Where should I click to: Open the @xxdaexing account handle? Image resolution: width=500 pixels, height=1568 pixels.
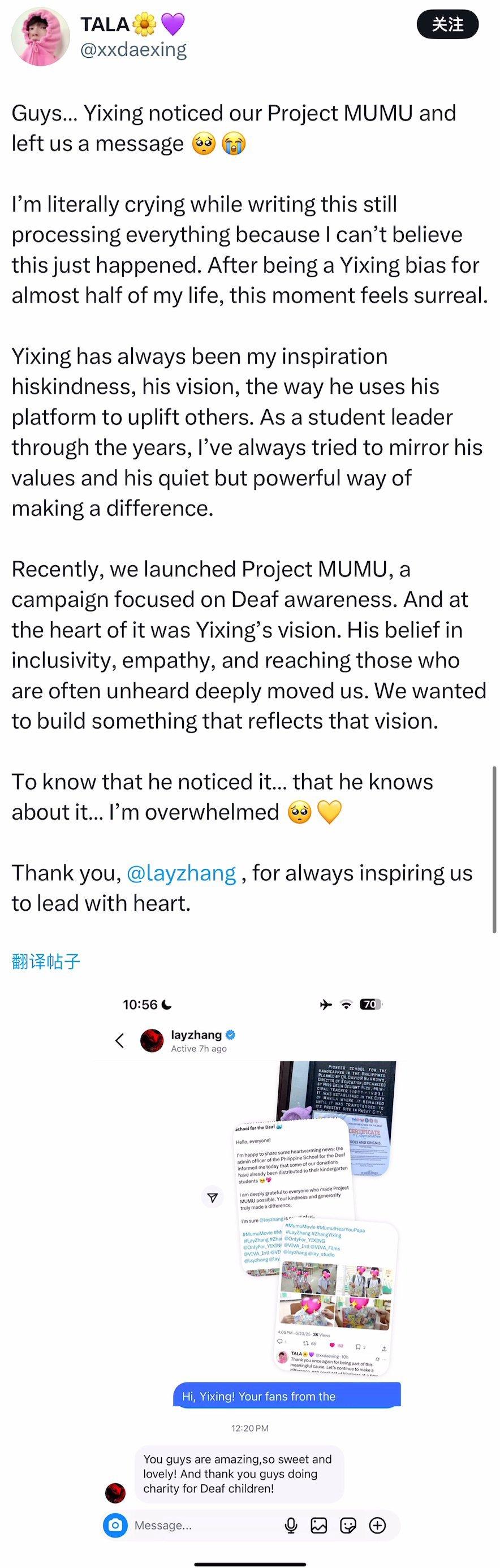click(133, 49)
